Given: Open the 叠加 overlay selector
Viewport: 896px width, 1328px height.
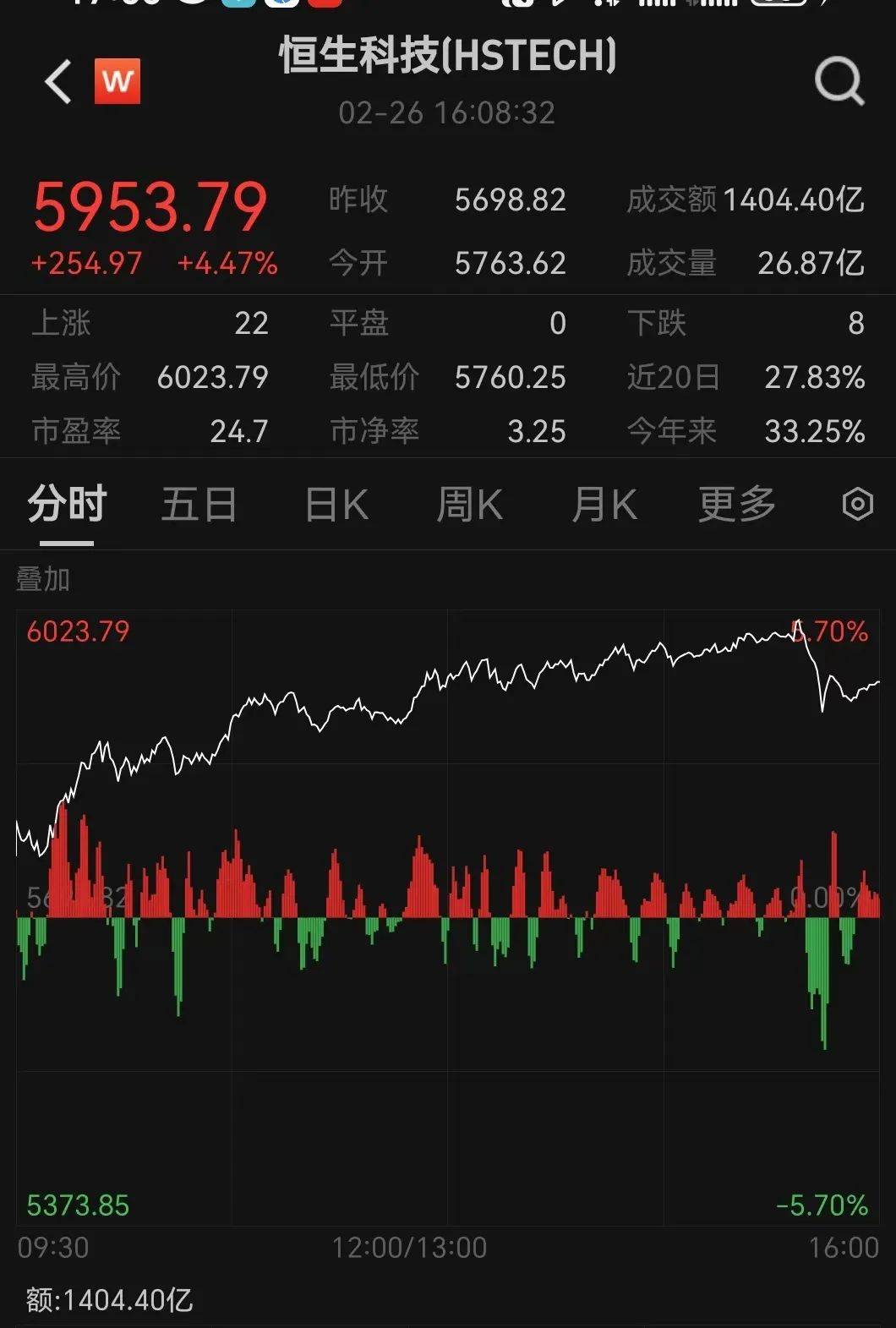Looking at the screenshot, I should pos(42,580).
